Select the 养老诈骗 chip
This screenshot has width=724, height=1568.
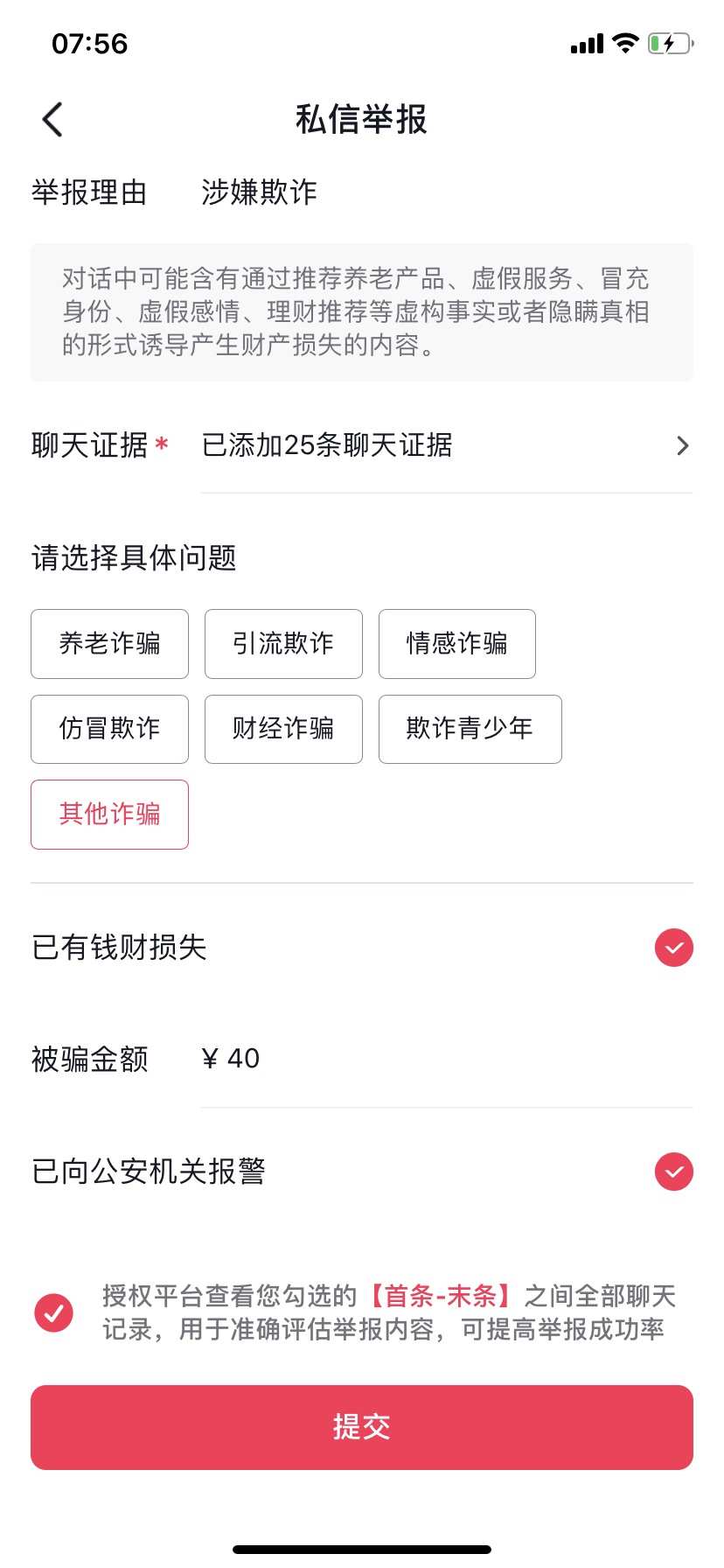[x=109, y=644]
